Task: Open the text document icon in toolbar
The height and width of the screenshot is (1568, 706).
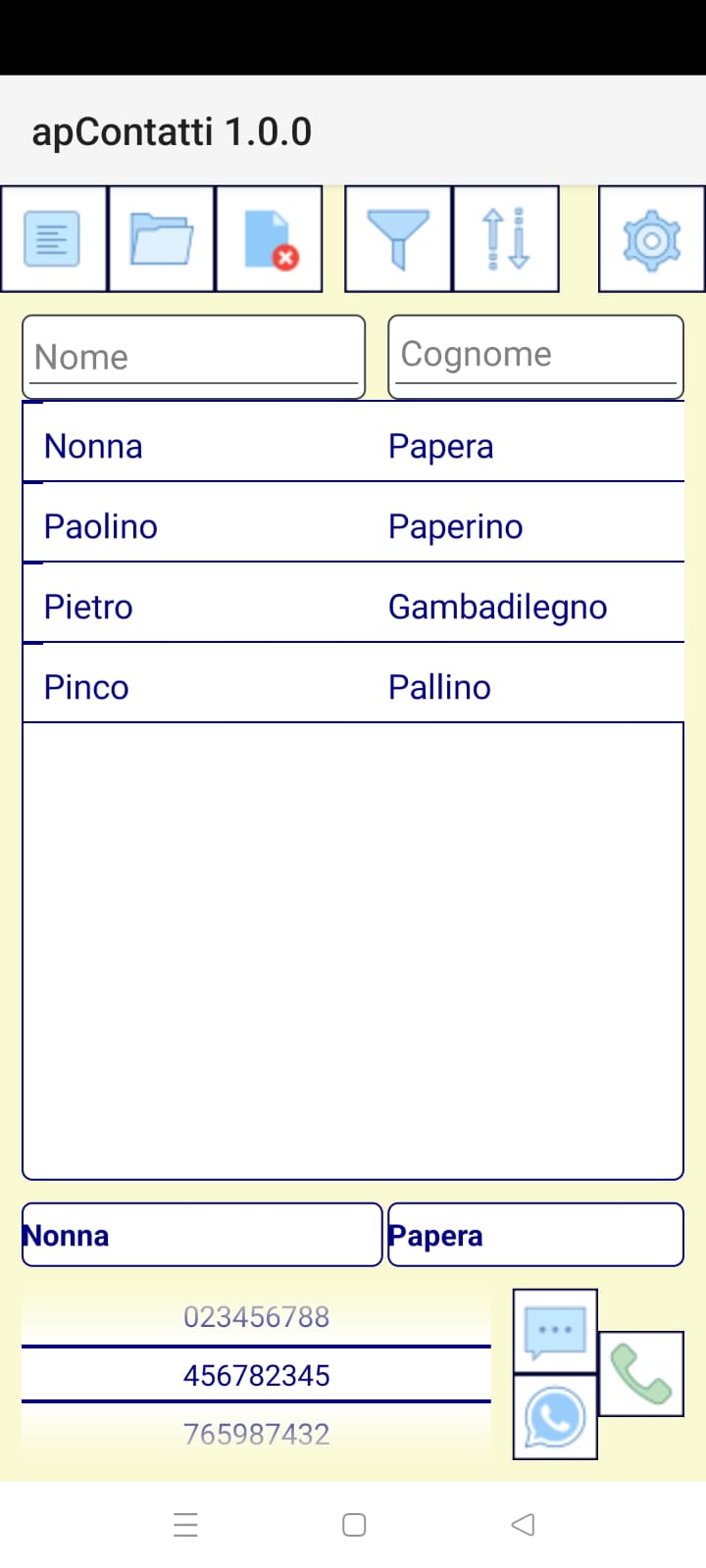Action: click(53, 239)
